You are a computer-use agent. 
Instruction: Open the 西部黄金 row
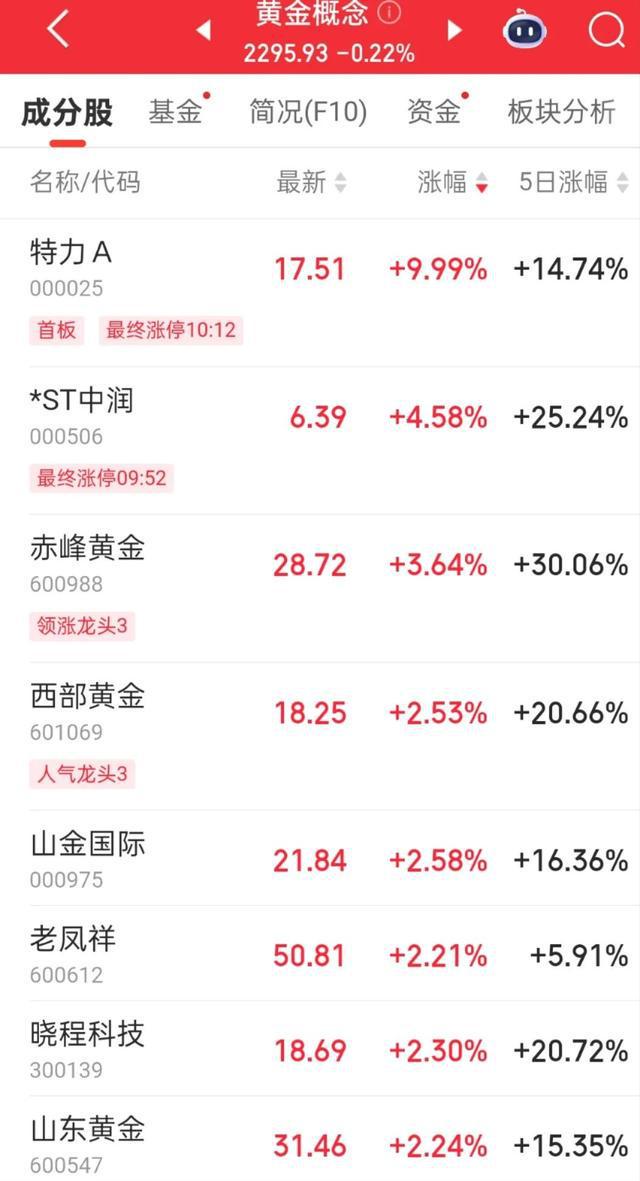(320, 736)
